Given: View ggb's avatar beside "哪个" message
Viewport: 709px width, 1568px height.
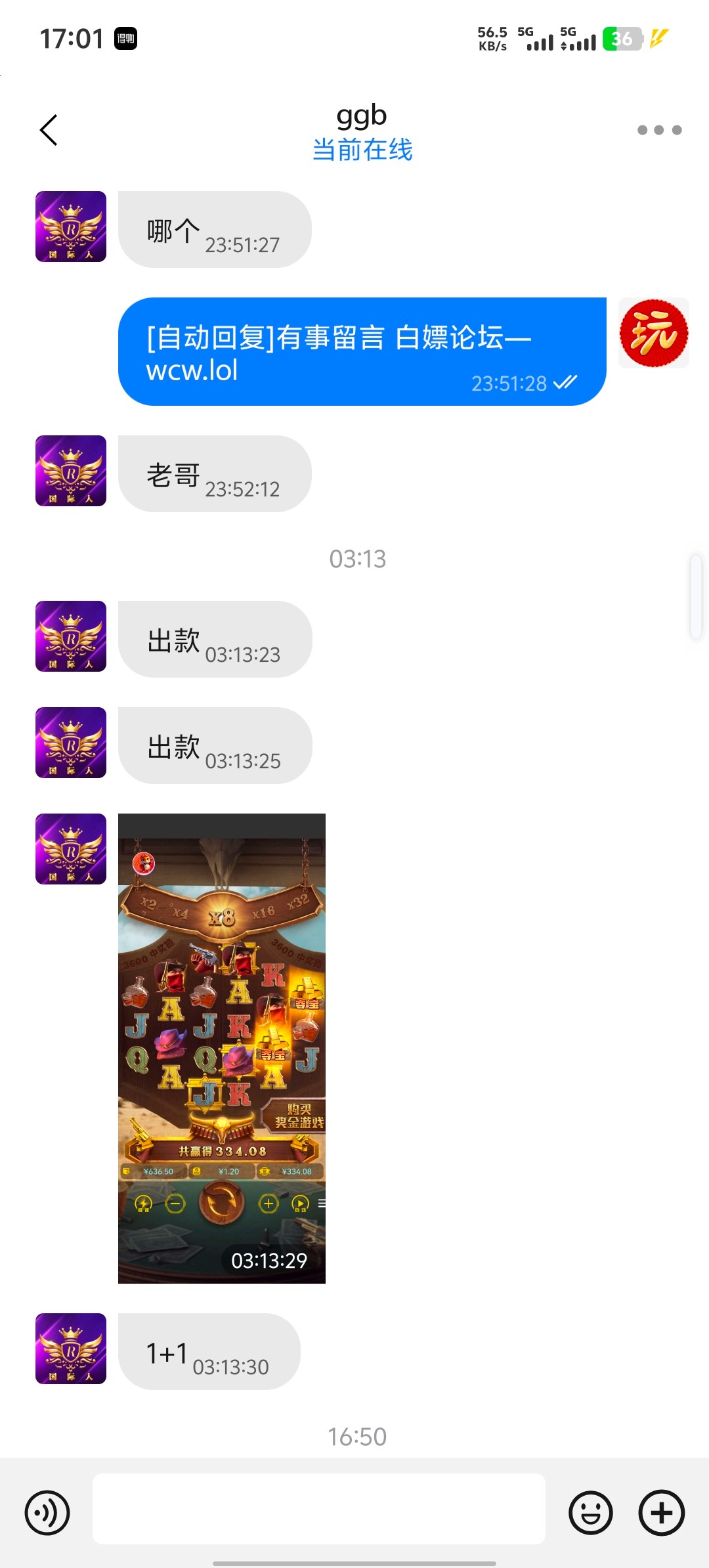Looking at the screenshot, I should coord(71,227).
